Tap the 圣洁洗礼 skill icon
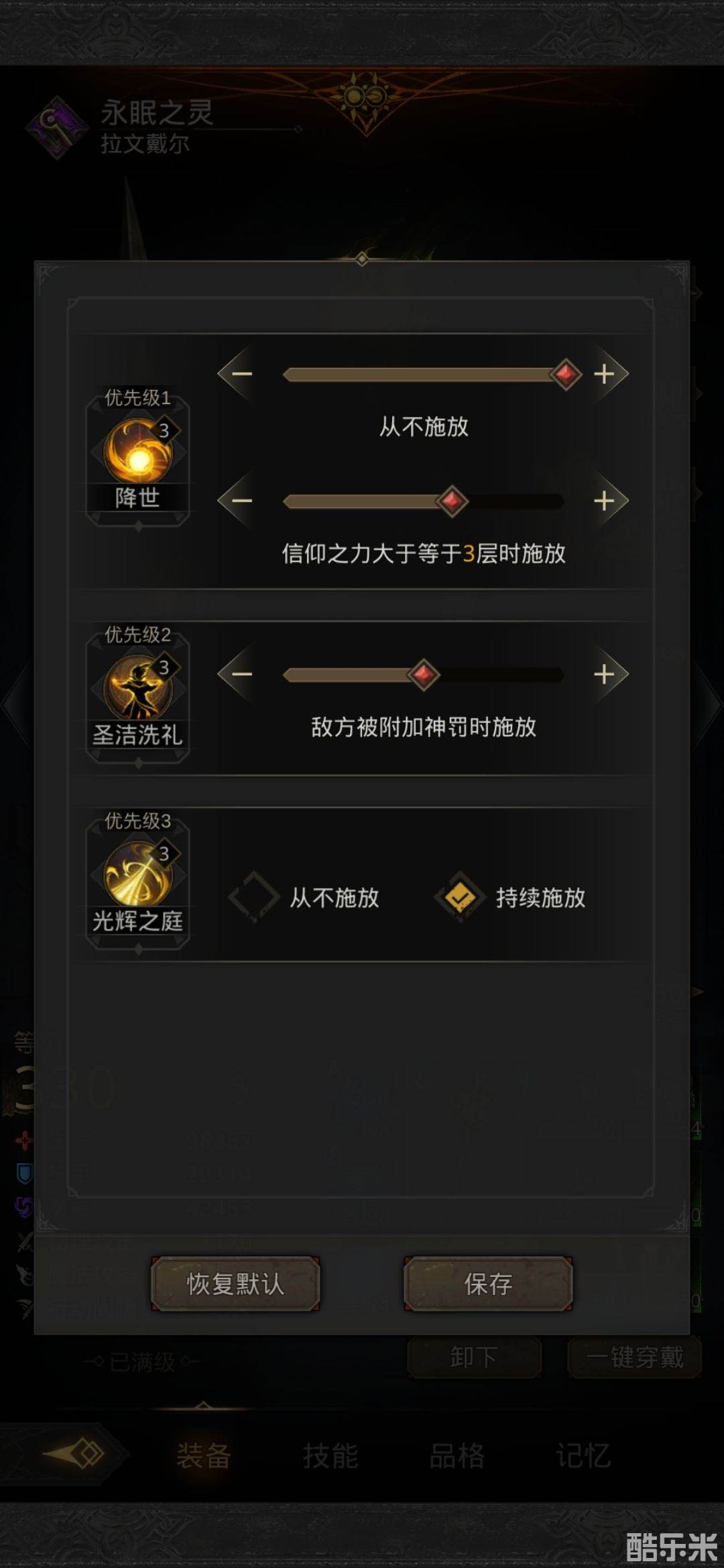Screen dimensions: 724x1568 138,688
